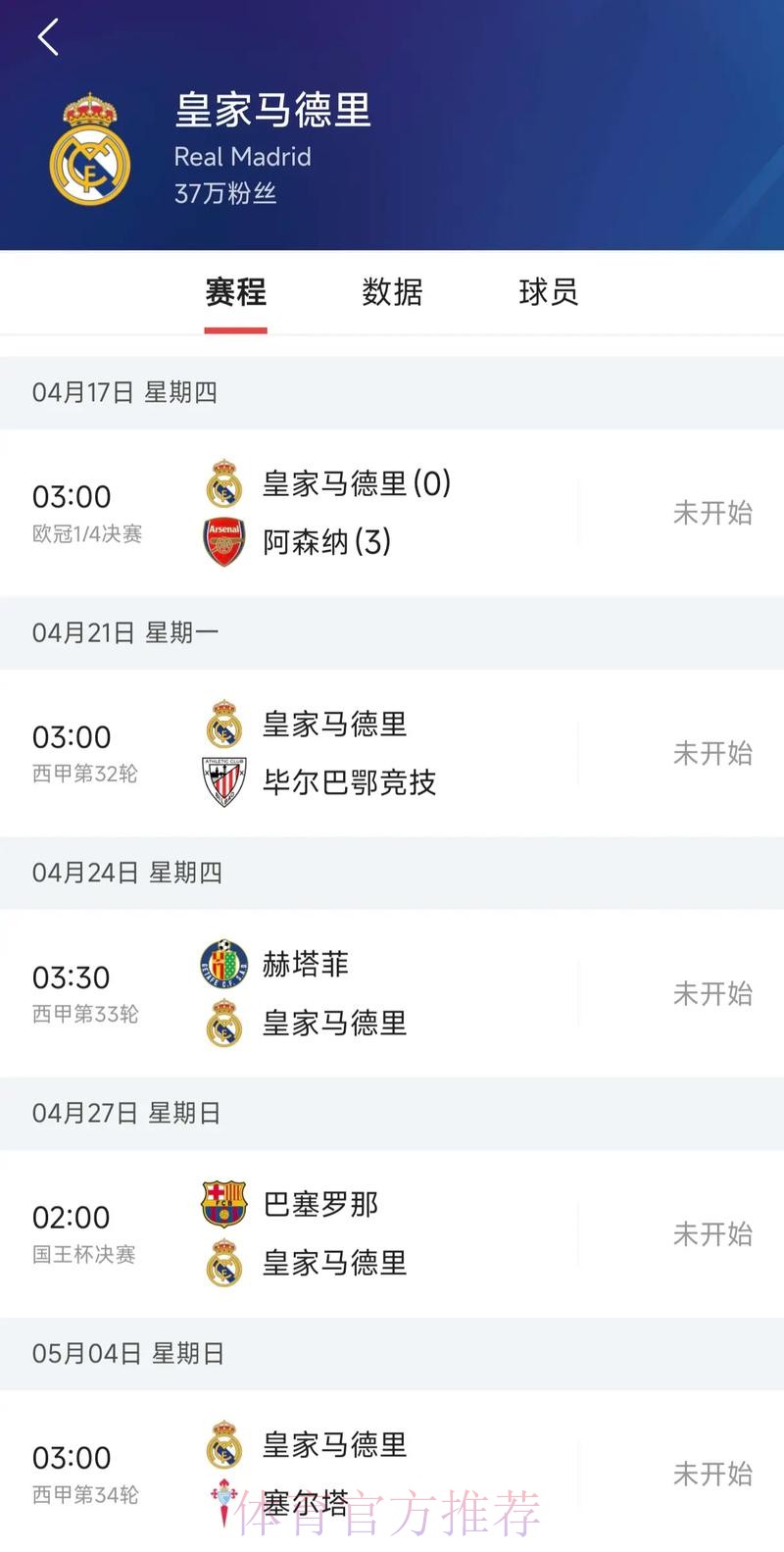Click 未开始 next to the 国王杯决赛 match
This screenshot has height=1552, width=784.
pyautogui.click(x=712, y=1233)
